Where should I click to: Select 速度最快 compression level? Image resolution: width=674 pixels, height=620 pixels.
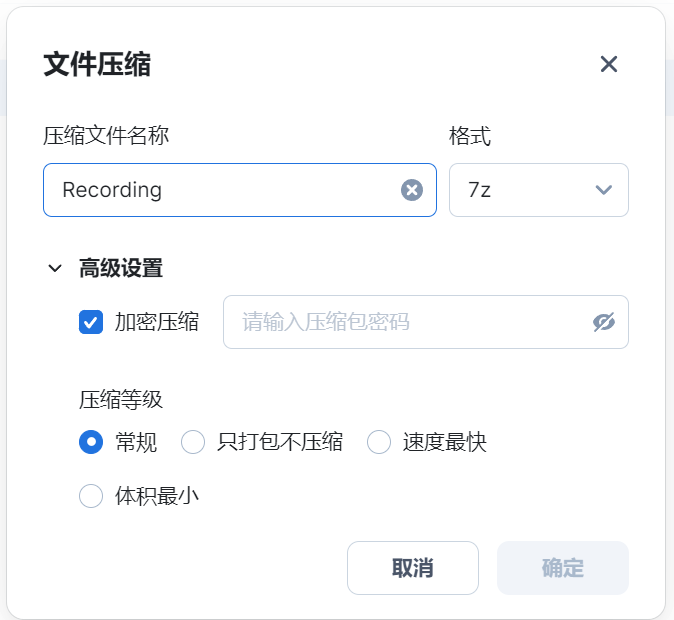pyautogui.click(x=379, y=442)
